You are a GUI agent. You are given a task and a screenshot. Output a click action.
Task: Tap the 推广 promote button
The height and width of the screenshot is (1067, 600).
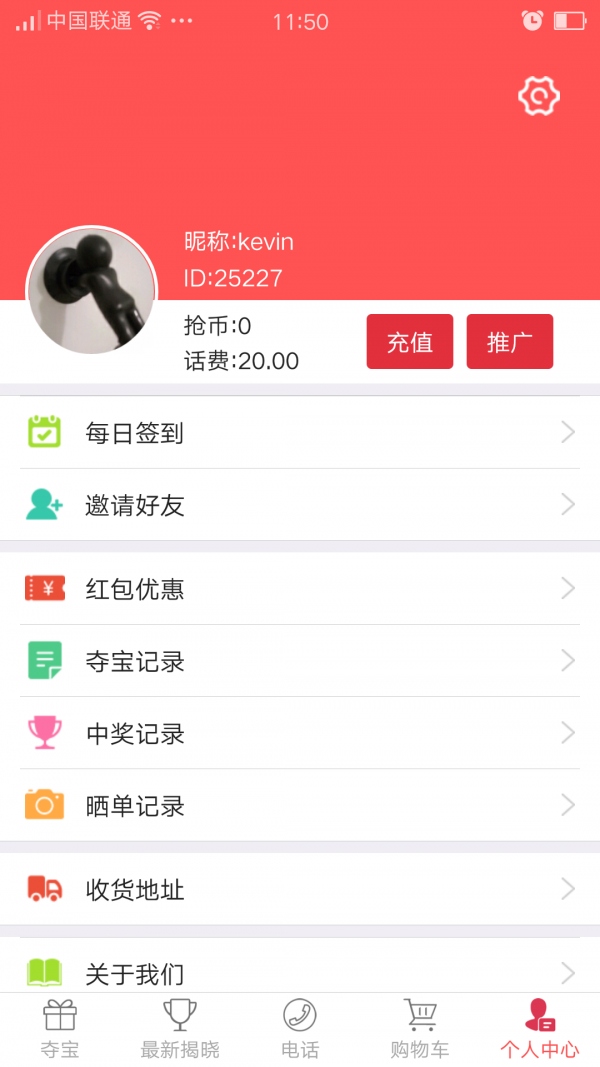pyautogui.click(x=509, y=342)
